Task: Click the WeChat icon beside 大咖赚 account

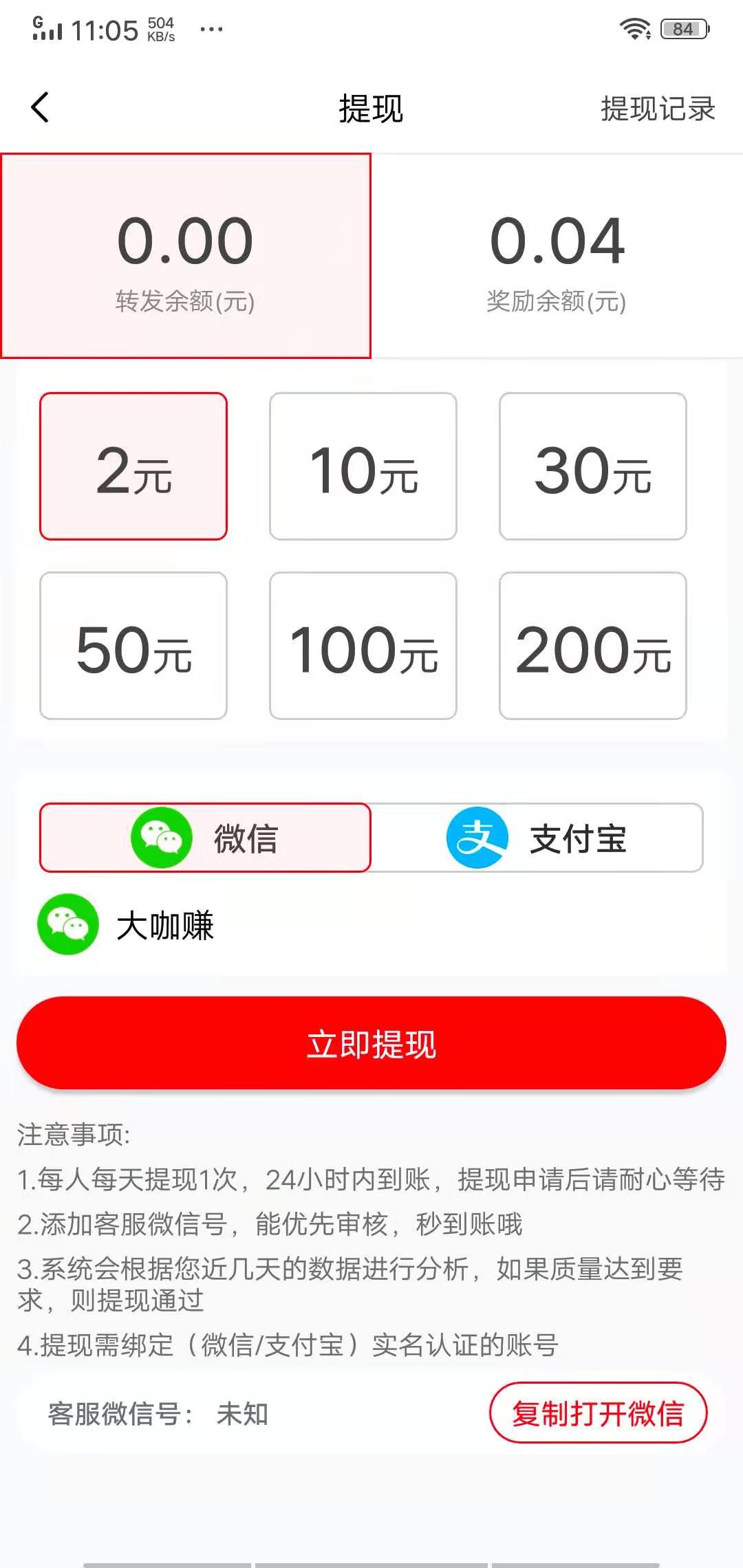Action: [x=68, y=925]
